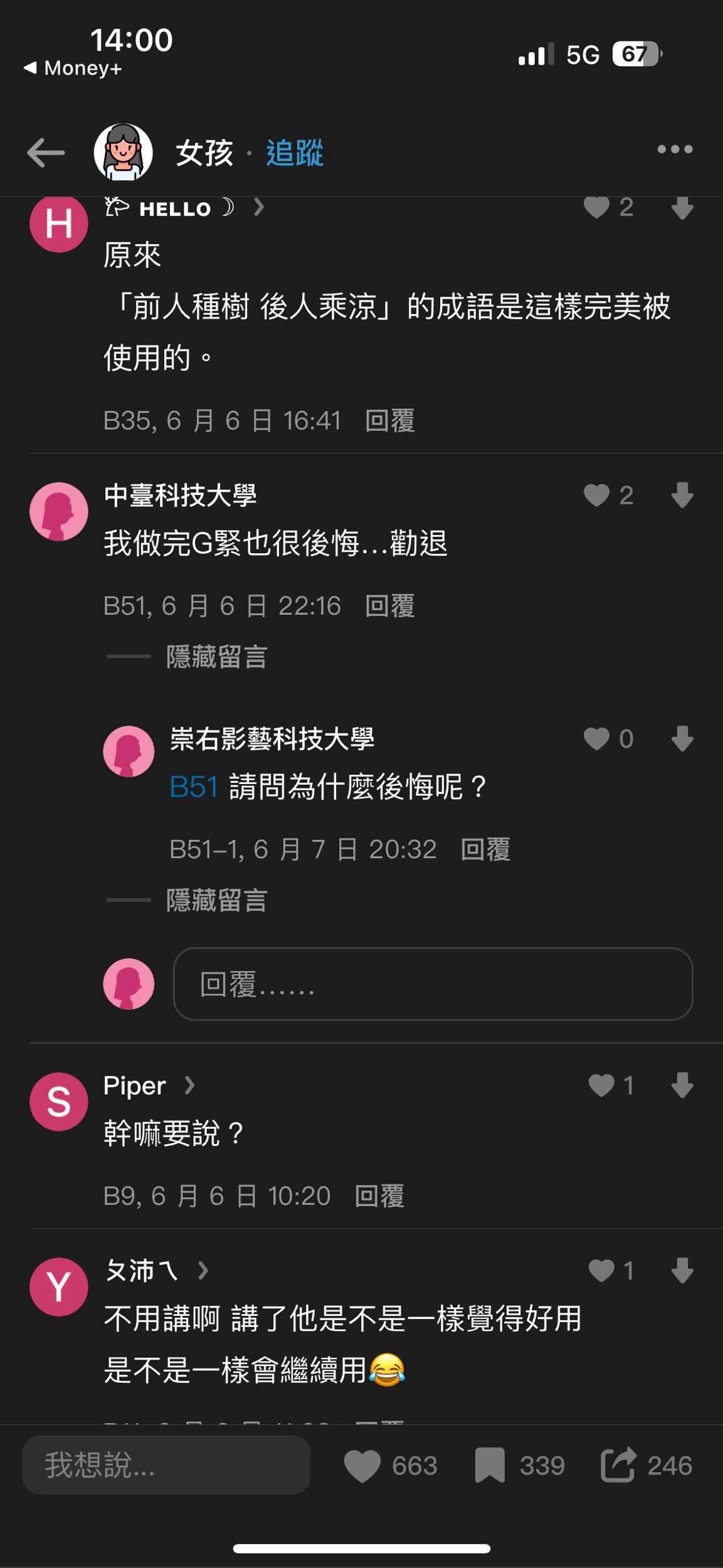Follow the poster via 追蹤
This screenshot has width=723, height=1568.
click(x=295, y=153)
